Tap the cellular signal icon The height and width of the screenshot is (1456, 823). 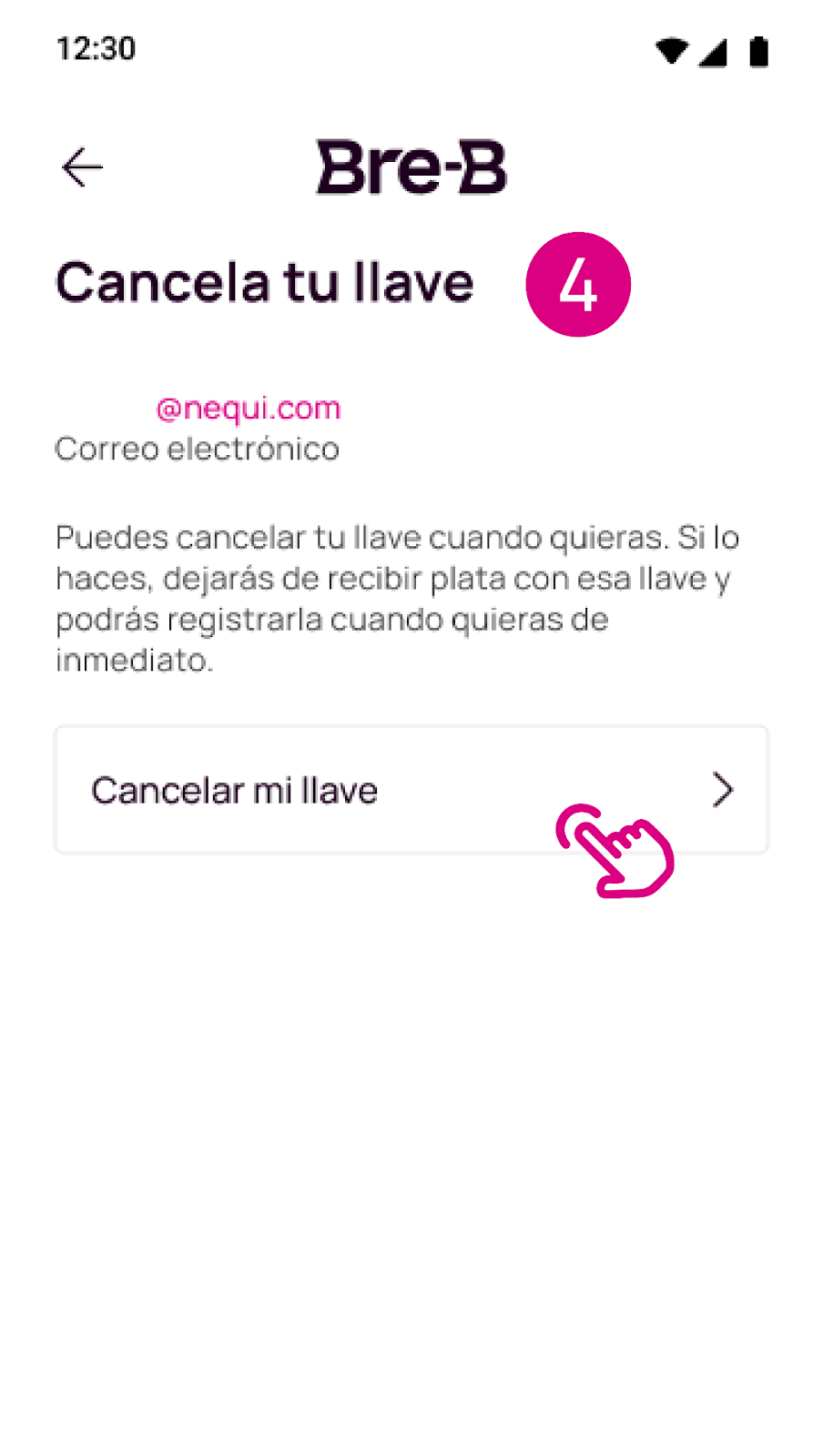click(x=714, y=52)
